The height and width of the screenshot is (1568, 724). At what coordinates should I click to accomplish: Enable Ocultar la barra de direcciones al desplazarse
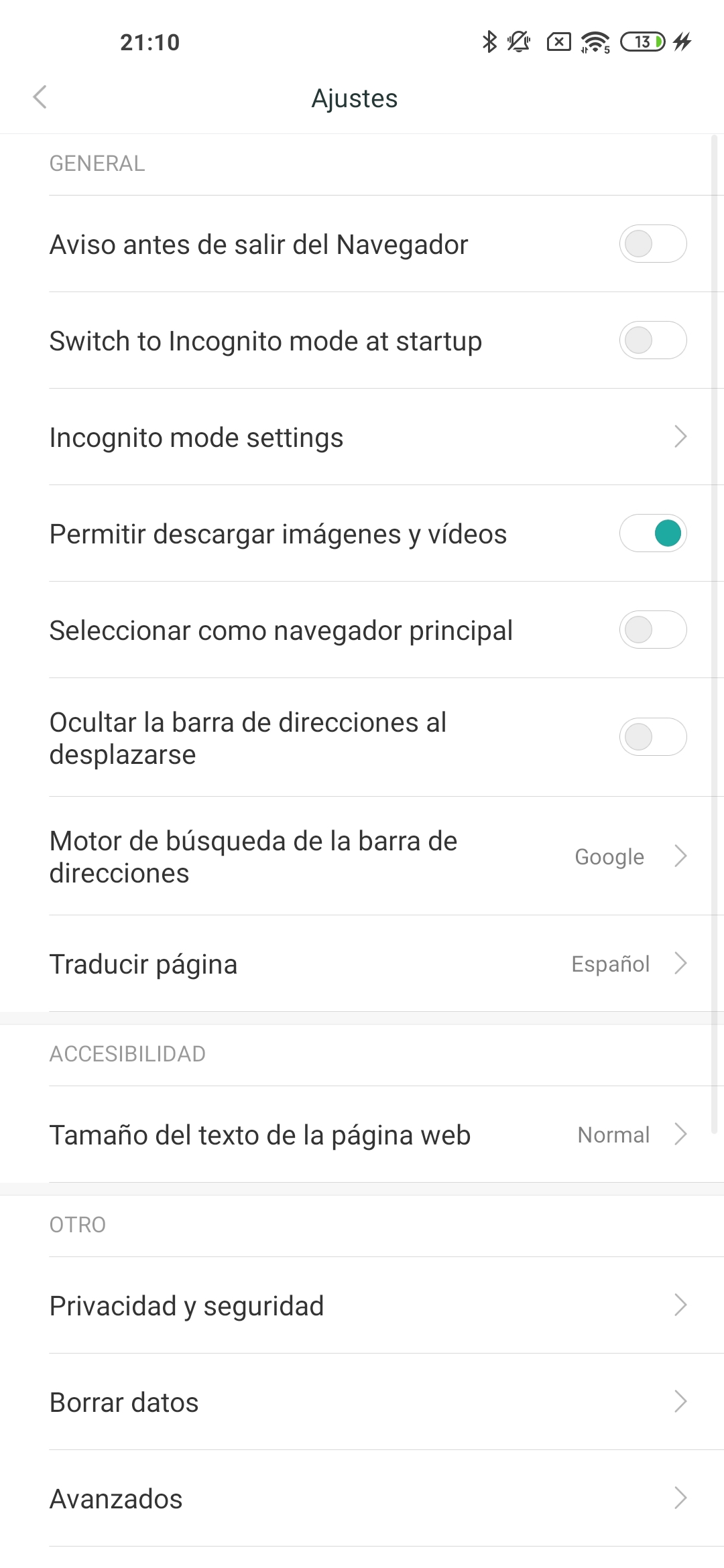click(652, 737)
